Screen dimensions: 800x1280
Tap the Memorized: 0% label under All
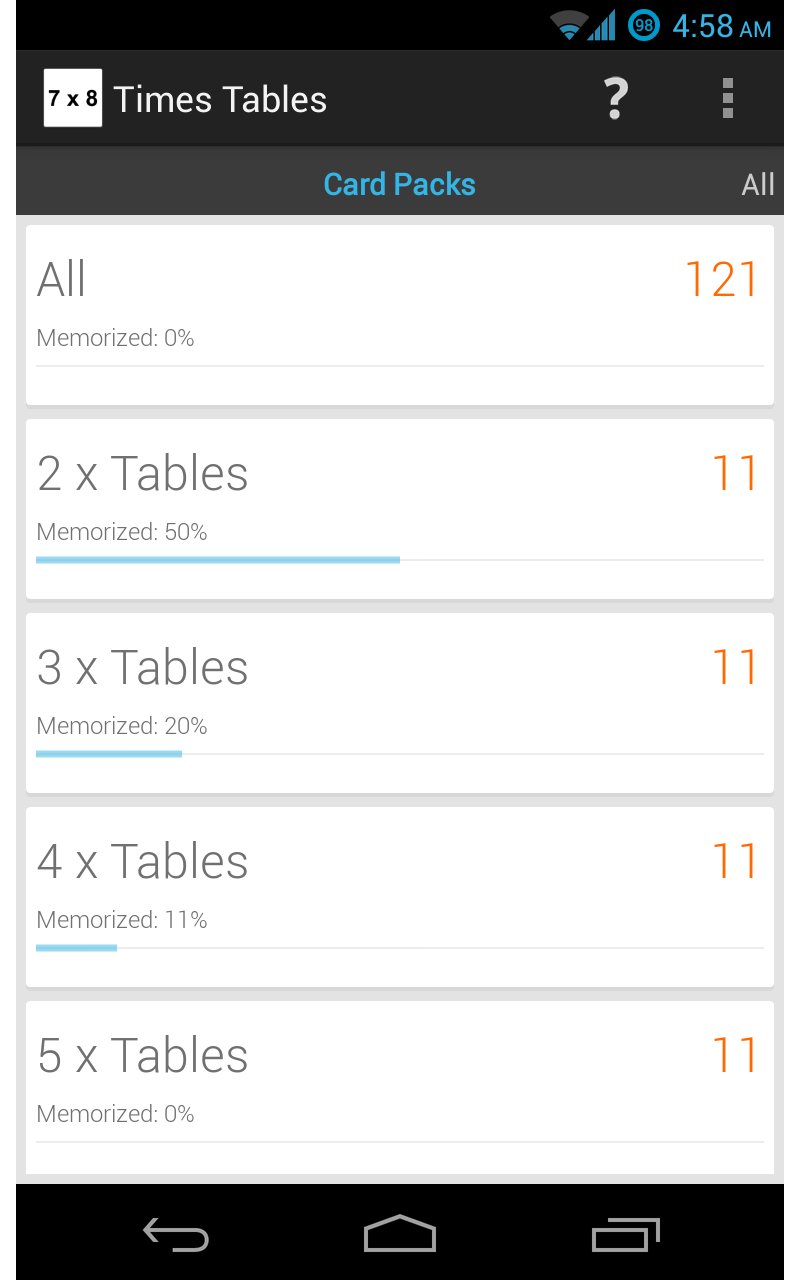coord(115,338)
